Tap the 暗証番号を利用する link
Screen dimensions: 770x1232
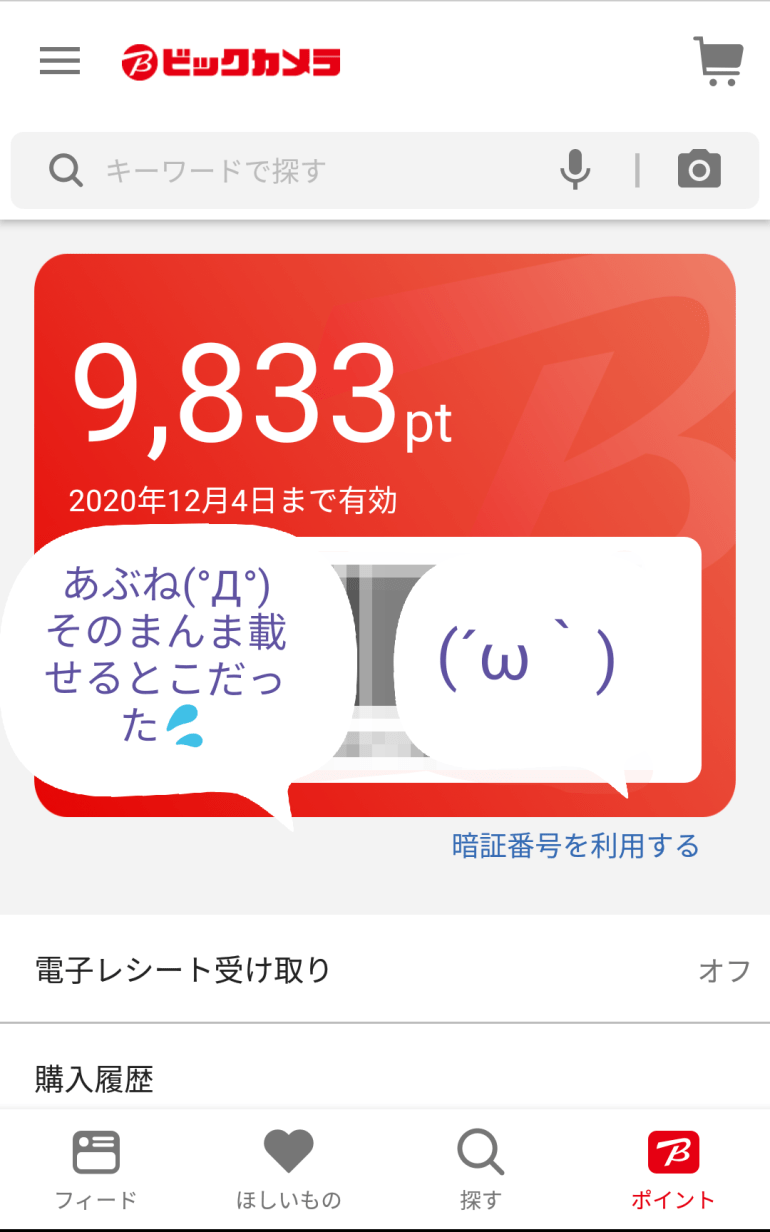tap(575, 847)
